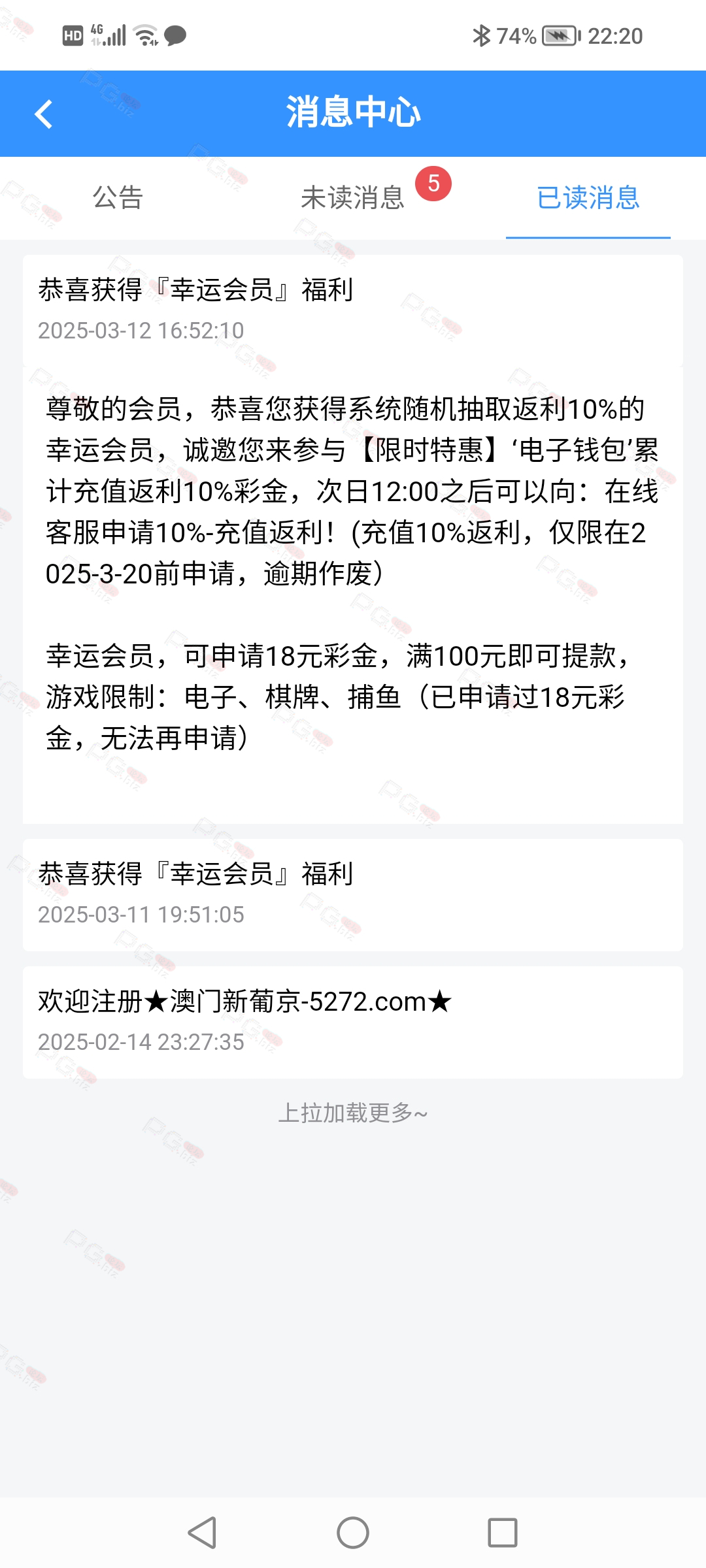
Task: Select the 已读消息 tab
Action: tap(588, 197)
